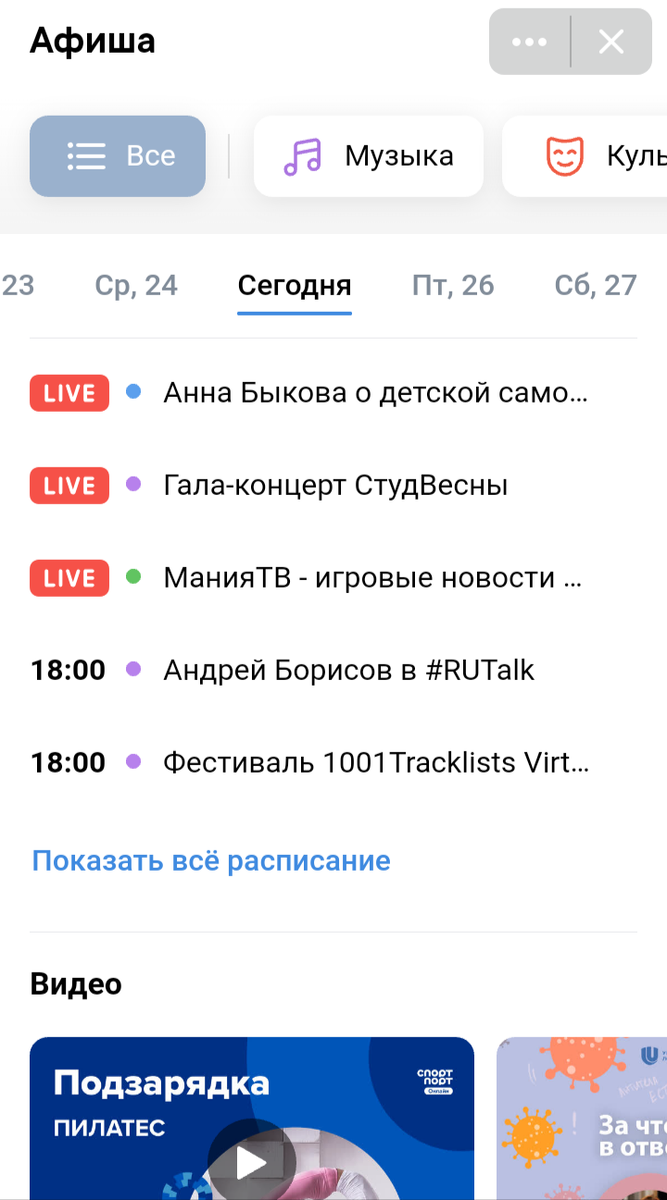Switch to the Ср, 24 date tab
The image size is (667, 1200).
click(x=136, y=285)
